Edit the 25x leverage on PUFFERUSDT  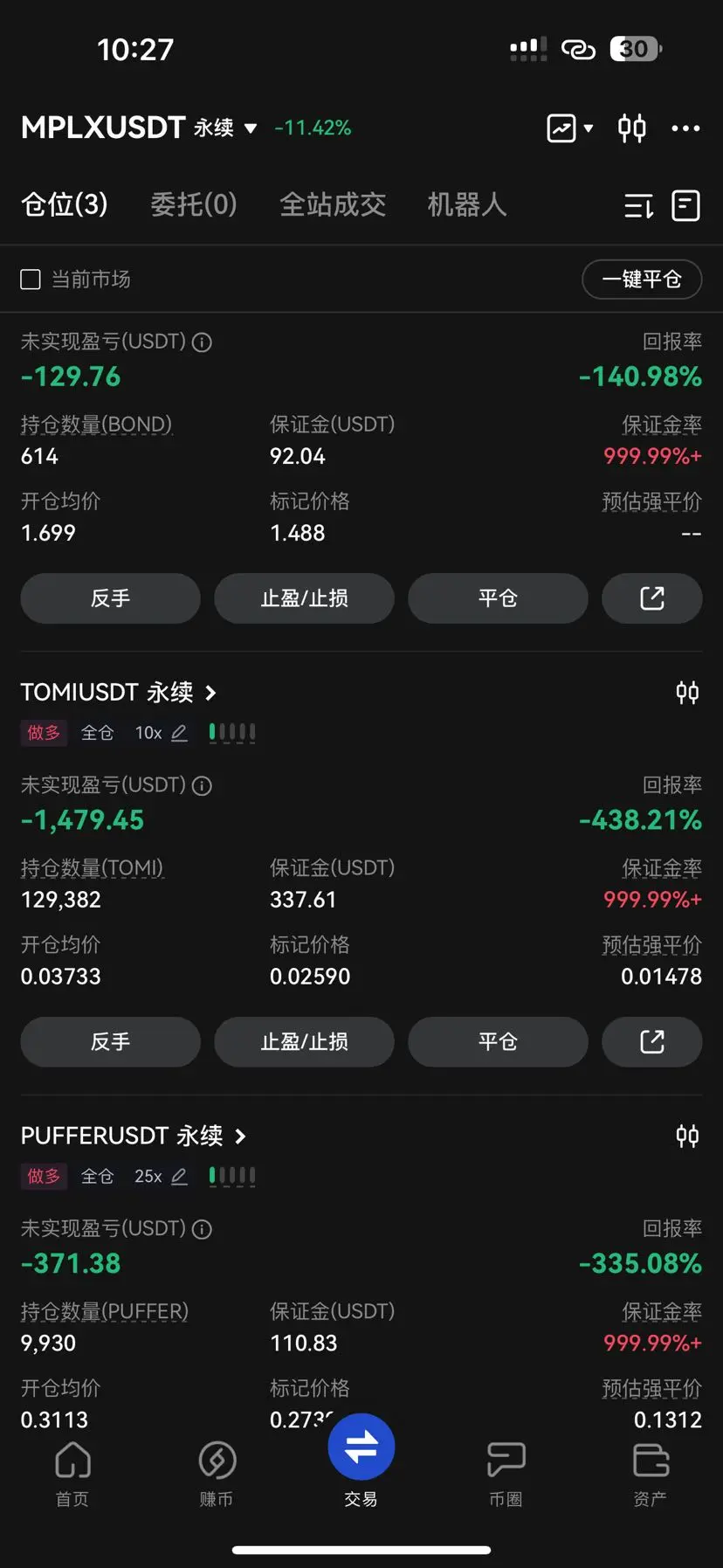(179, 1177)
